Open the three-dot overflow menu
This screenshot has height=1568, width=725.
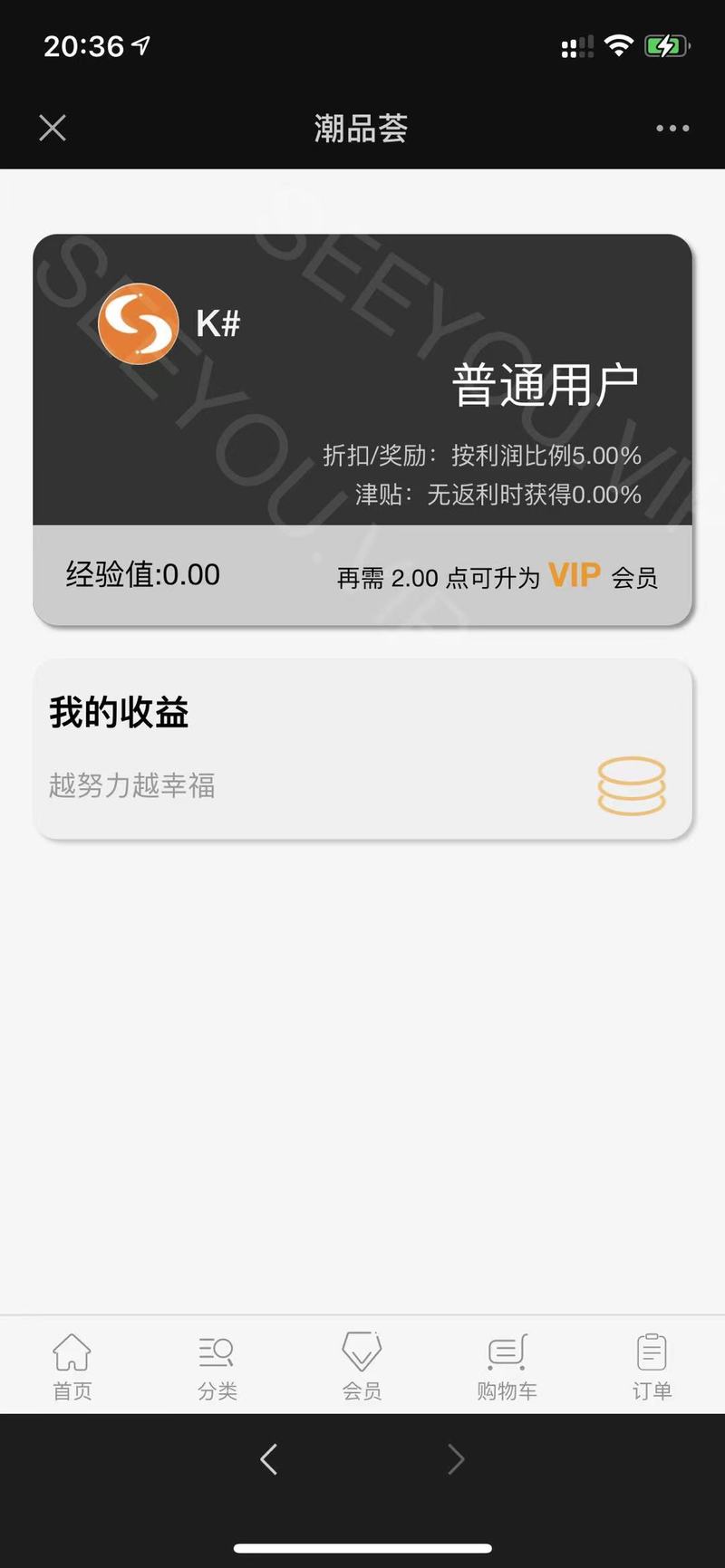pos(672,129)
